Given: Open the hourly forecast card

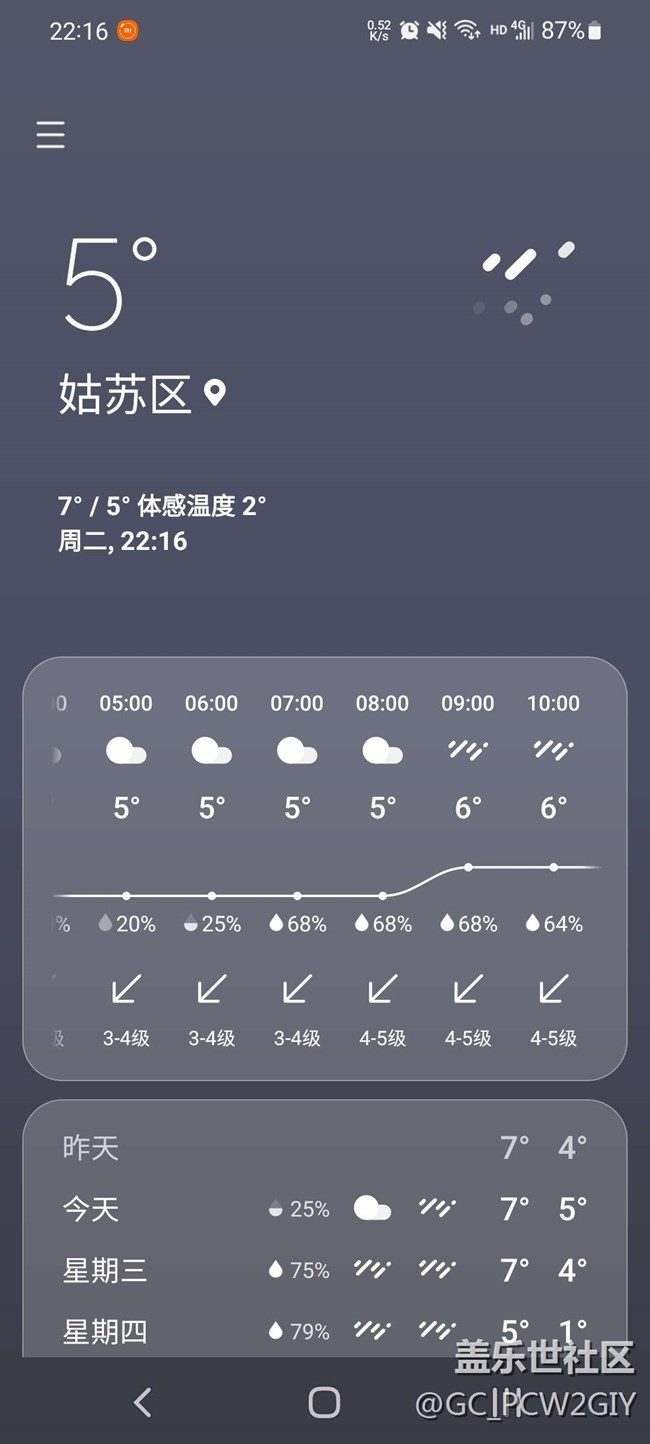Looking at the screenshot, I should pos(325,867).
